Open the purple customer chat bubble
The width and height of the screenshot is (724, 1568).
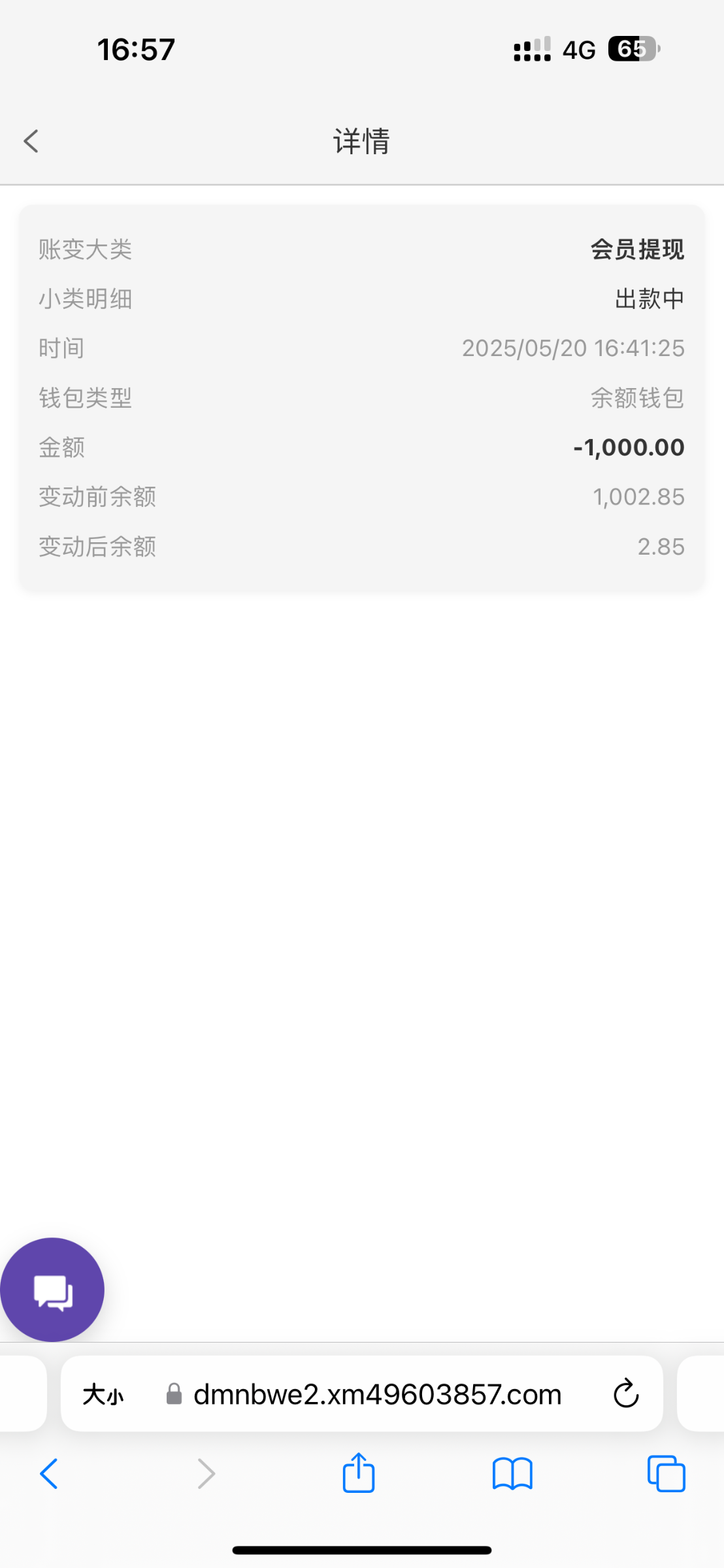[x=52, y=1290]
